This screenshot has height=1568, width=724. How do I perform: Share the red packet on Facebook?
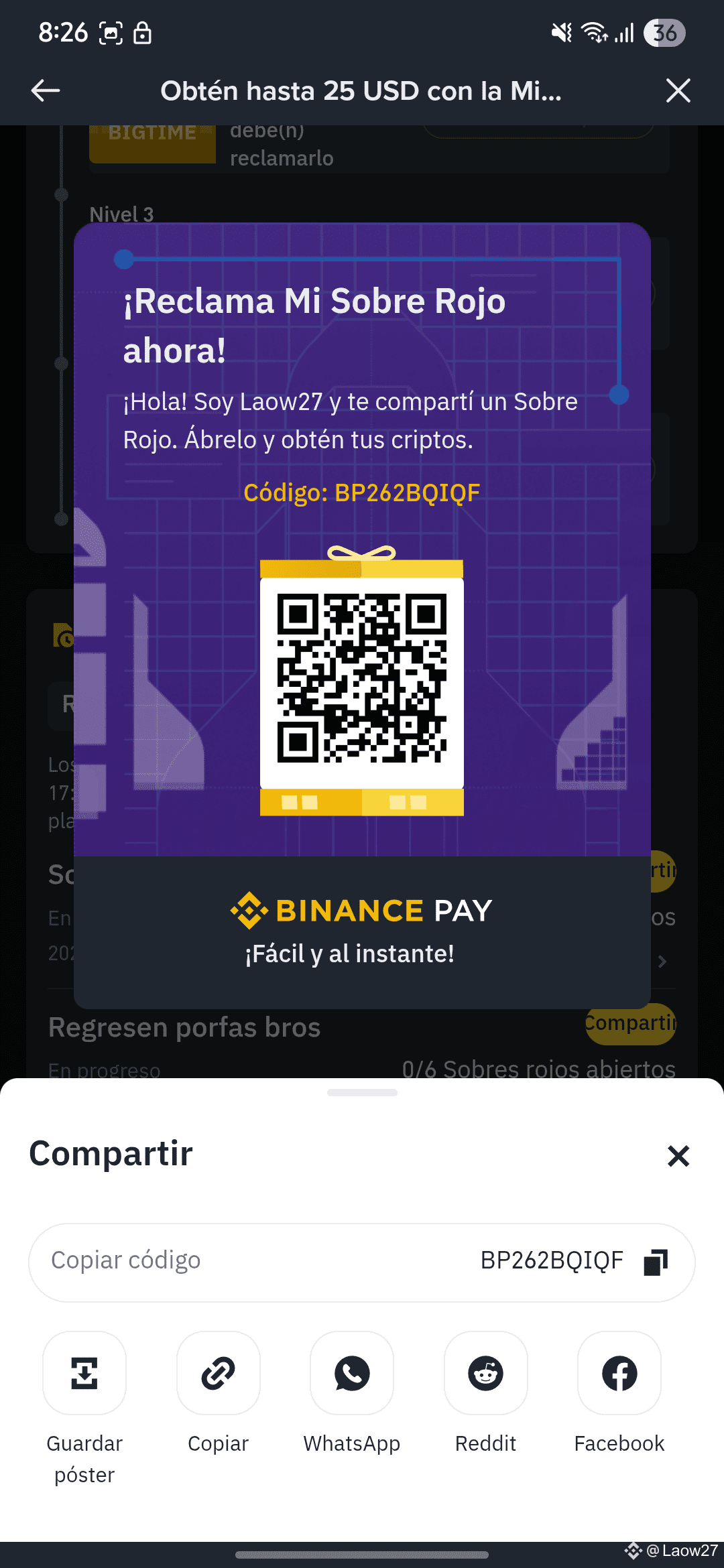coord(619,1373)
